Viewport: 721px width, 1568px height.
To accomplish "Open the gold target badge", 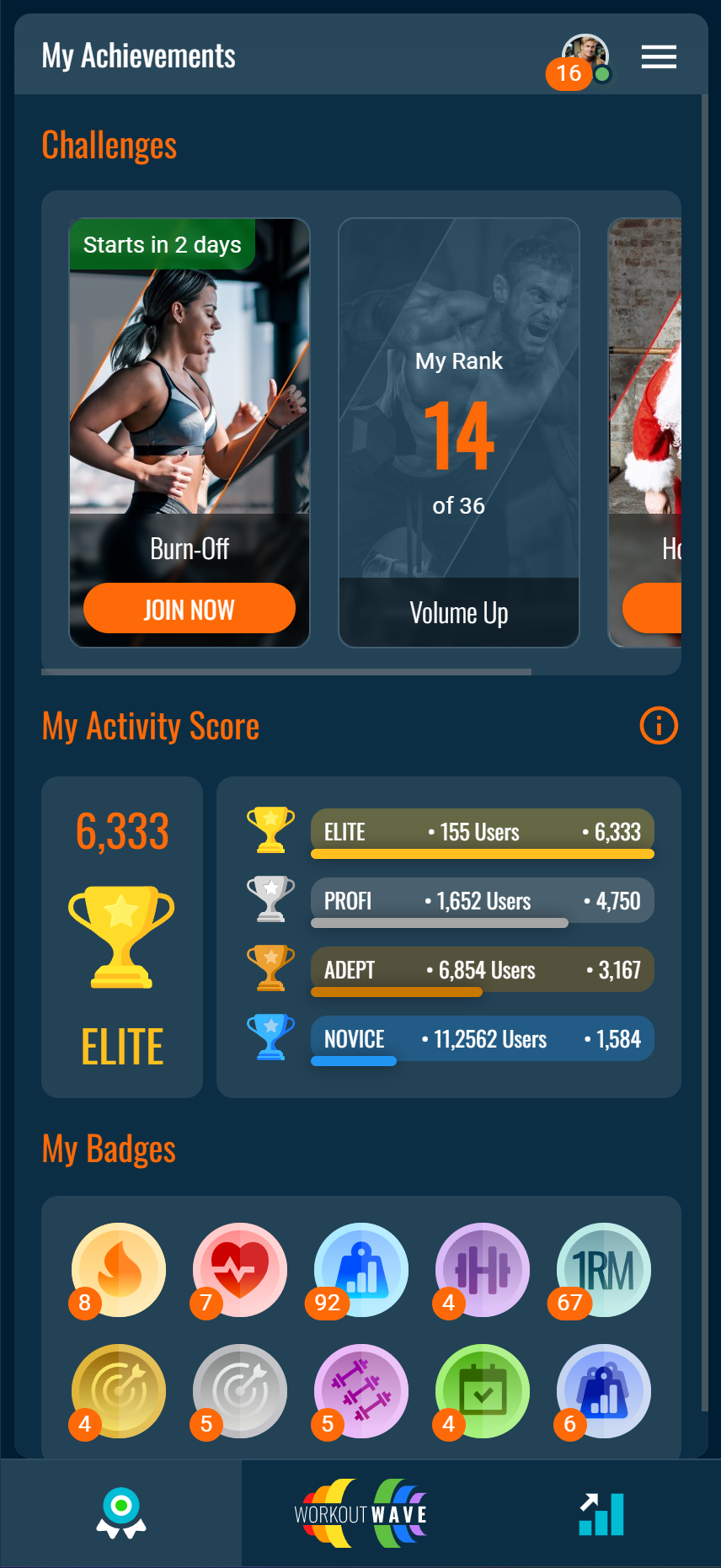I will (x=119, y=1390).
